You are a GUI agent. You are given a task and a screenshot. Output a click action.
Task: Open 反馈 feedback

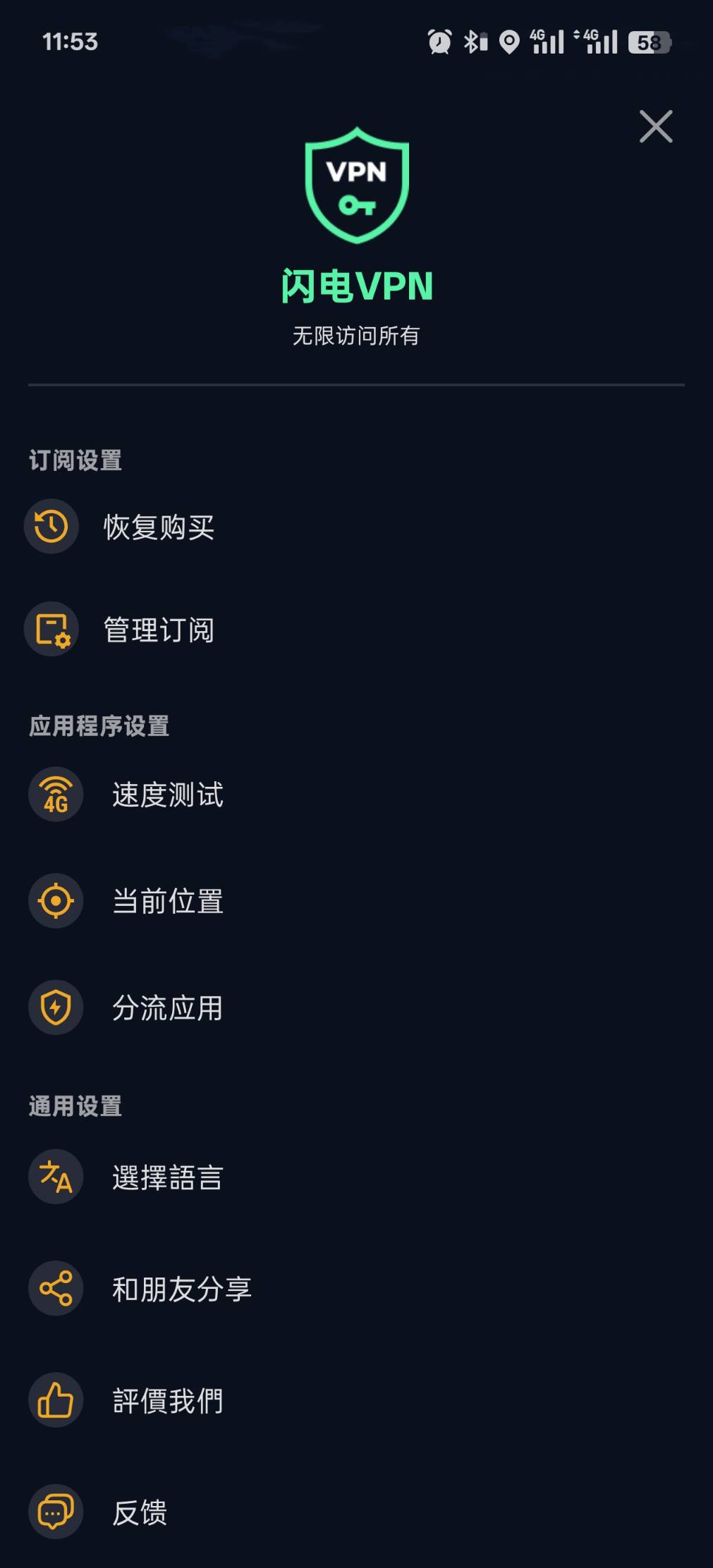pyautogui.click(x=356, y=1512)
